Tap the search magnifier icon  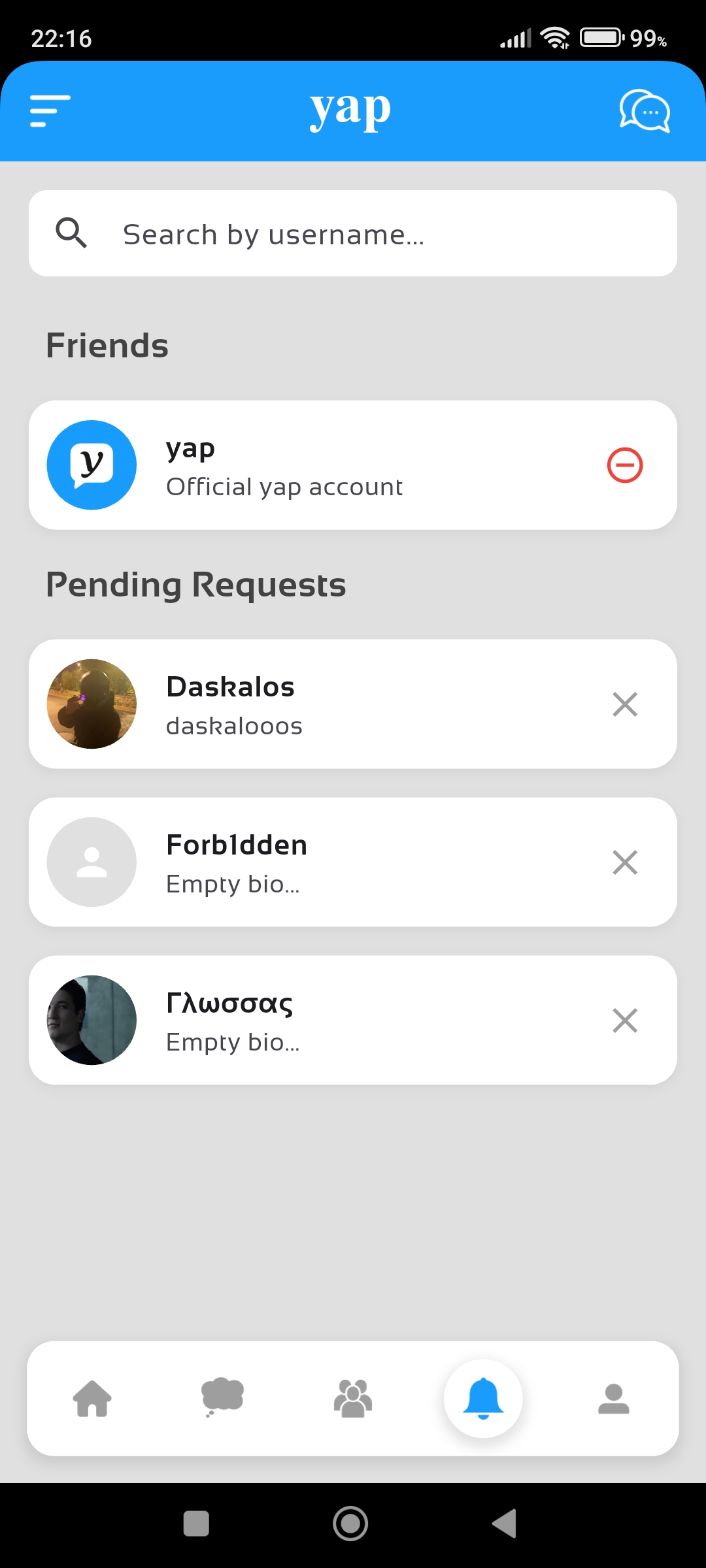point(72,233)
